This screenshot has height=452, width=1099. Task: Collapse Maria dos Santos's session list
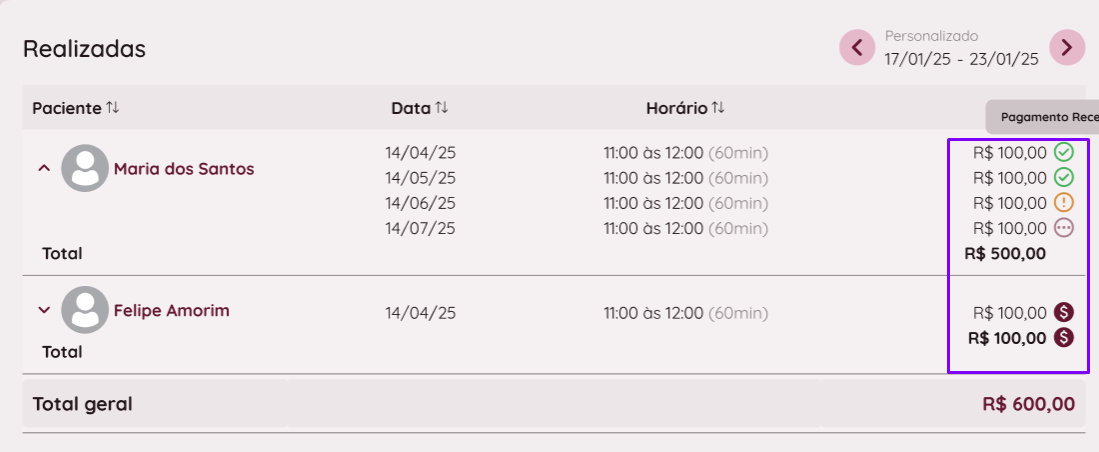point(43,169)
